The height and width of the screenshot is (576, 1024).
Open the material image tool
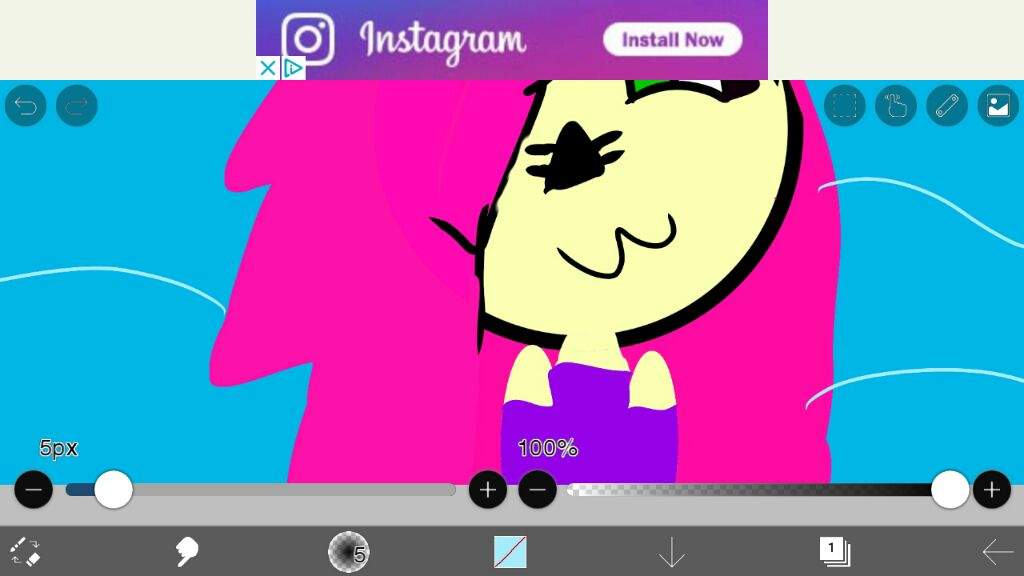pyautogui.click(x=997, y=105)
